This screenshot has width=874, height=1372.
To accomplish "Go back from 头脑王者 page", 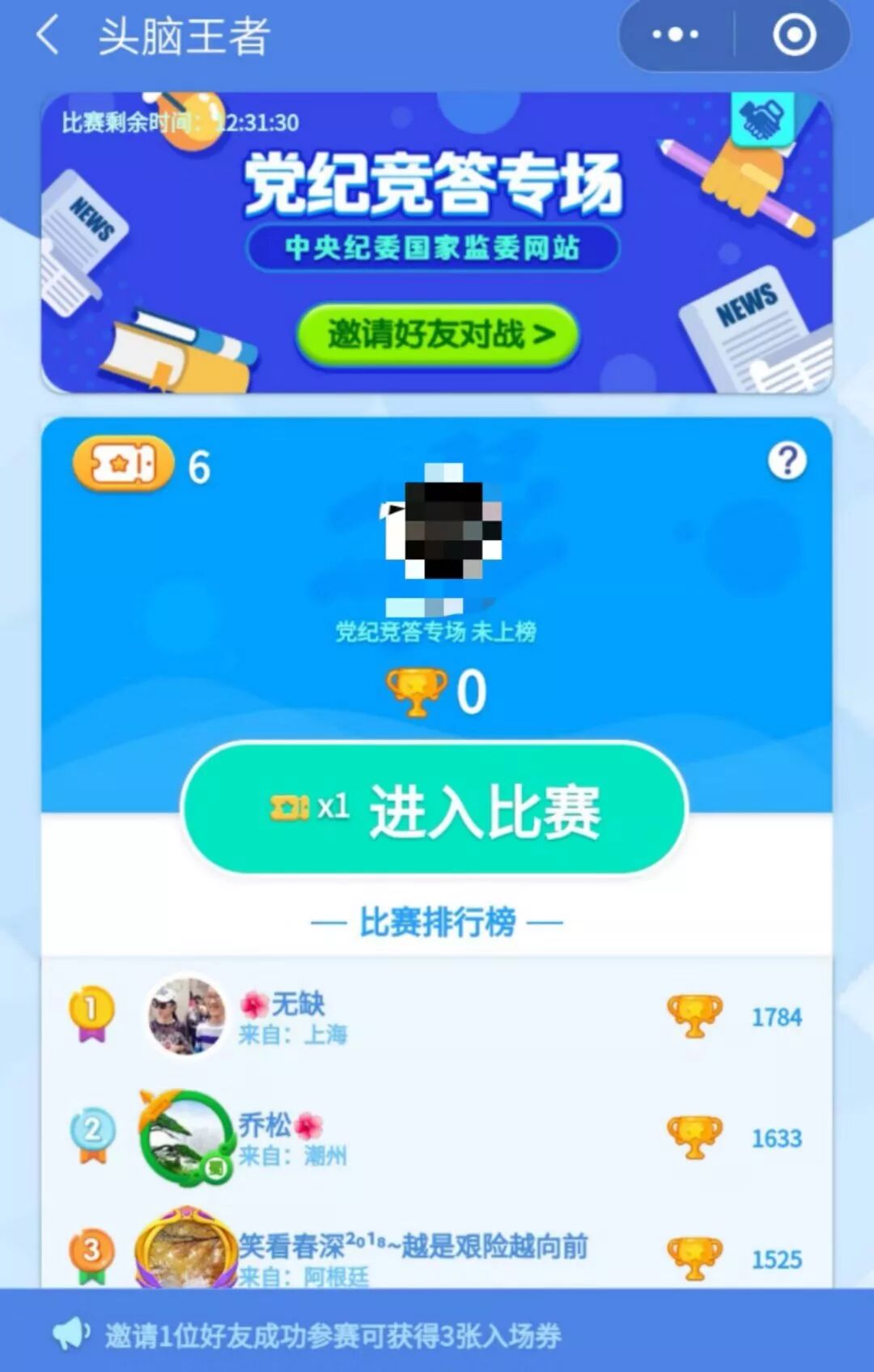I will point(47,36).
